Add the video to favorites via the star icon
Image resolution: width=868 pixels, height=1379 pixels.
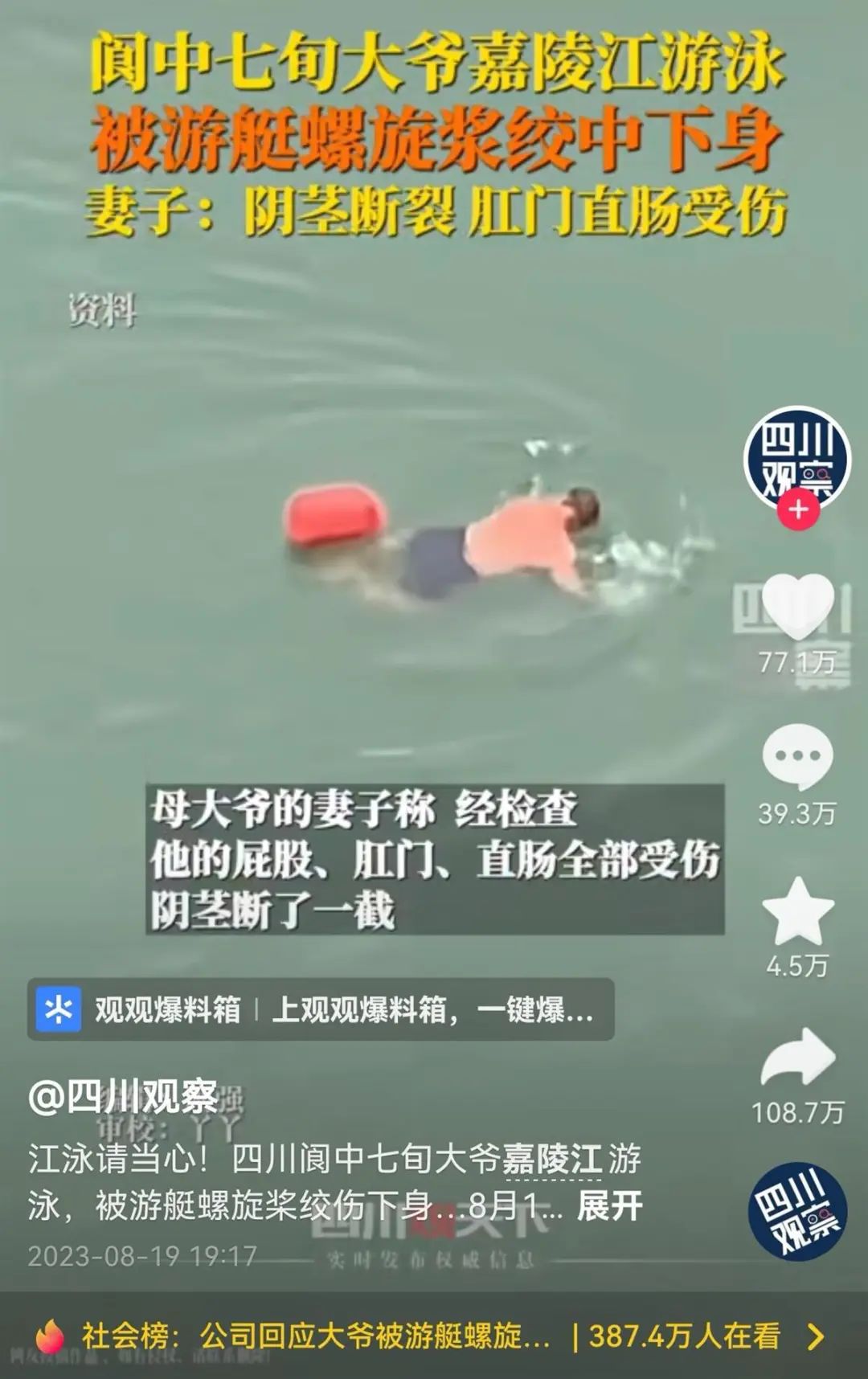click(x=797, y=911)
